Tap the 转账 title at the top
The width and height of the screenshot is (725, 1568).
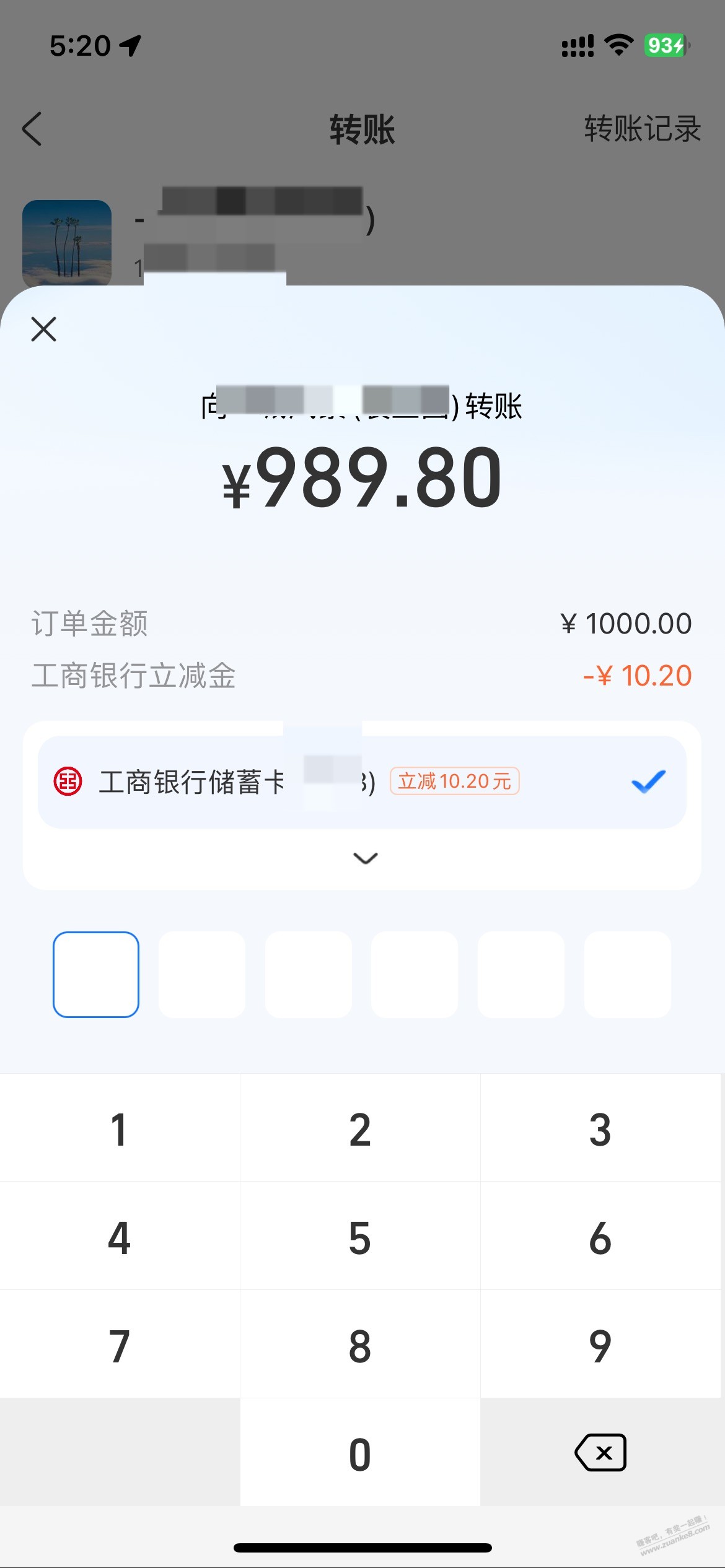coord(362,129)
